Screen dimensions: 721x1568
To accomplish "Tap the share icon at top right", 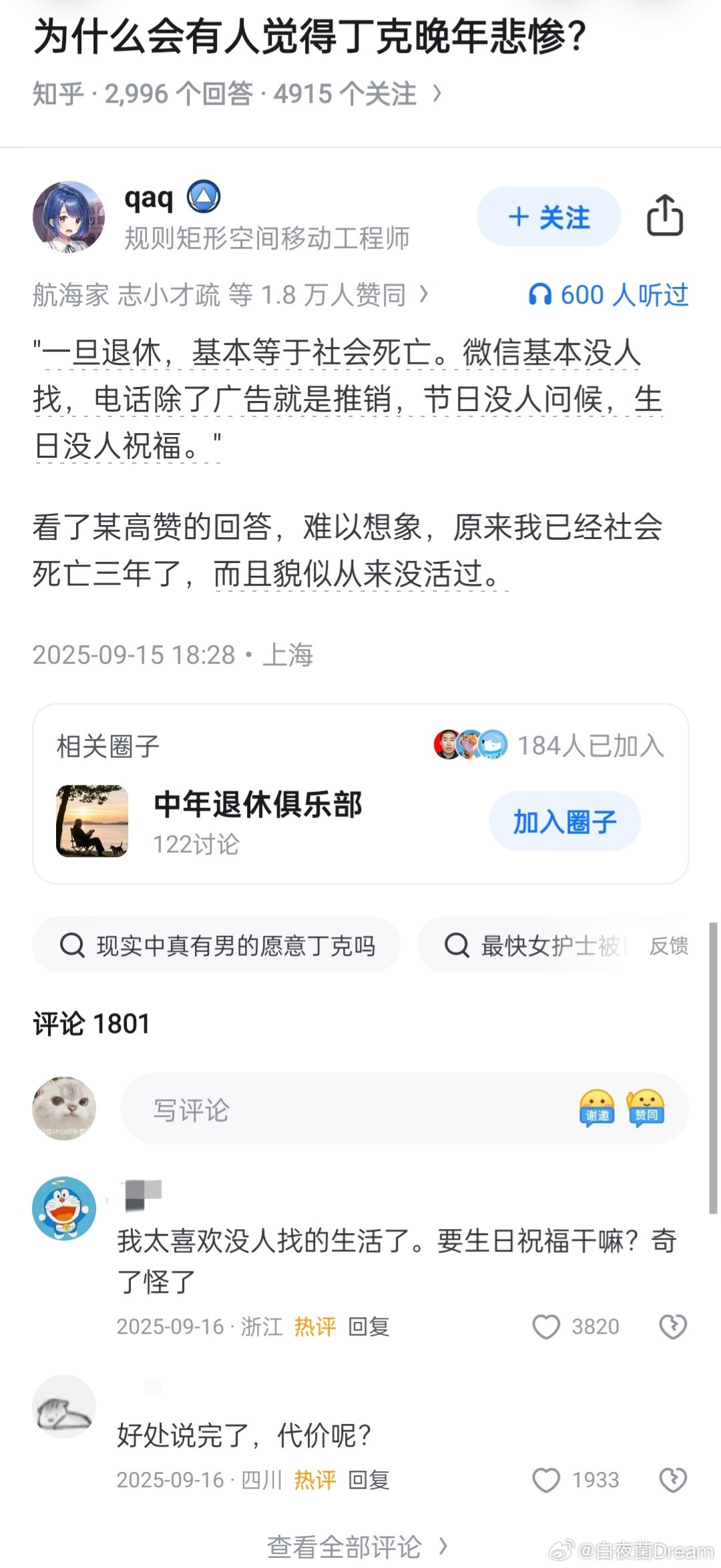I will click(x=666, y=216).
